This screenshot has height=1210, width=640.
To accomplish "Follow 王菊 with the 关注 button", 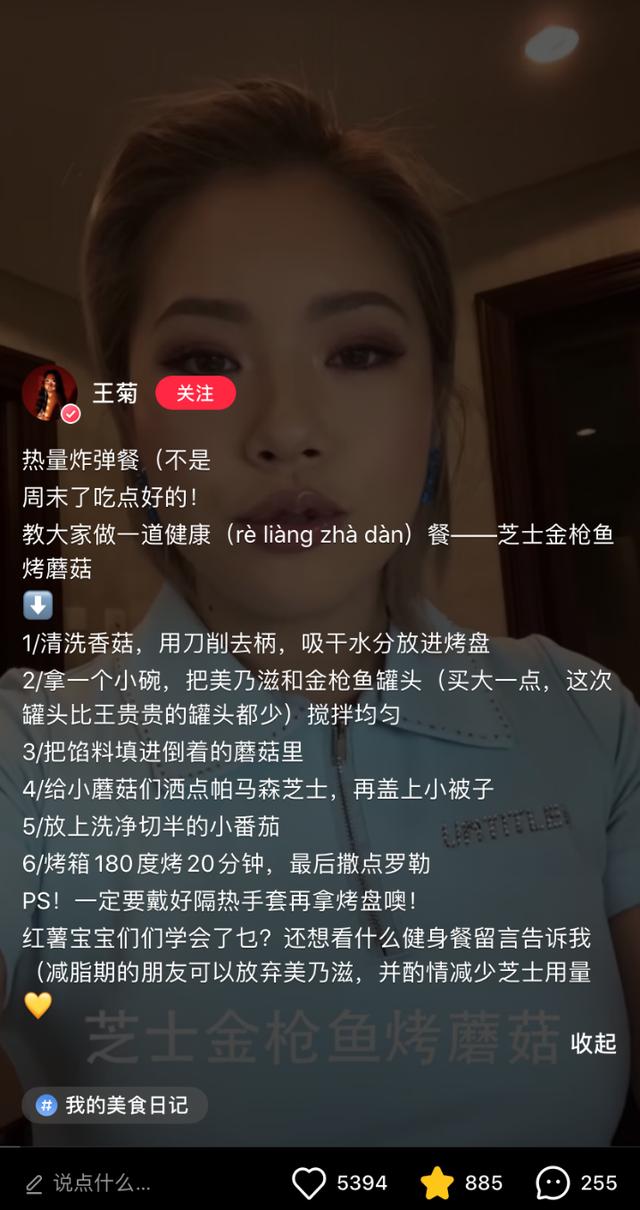I will click(195, 393).
